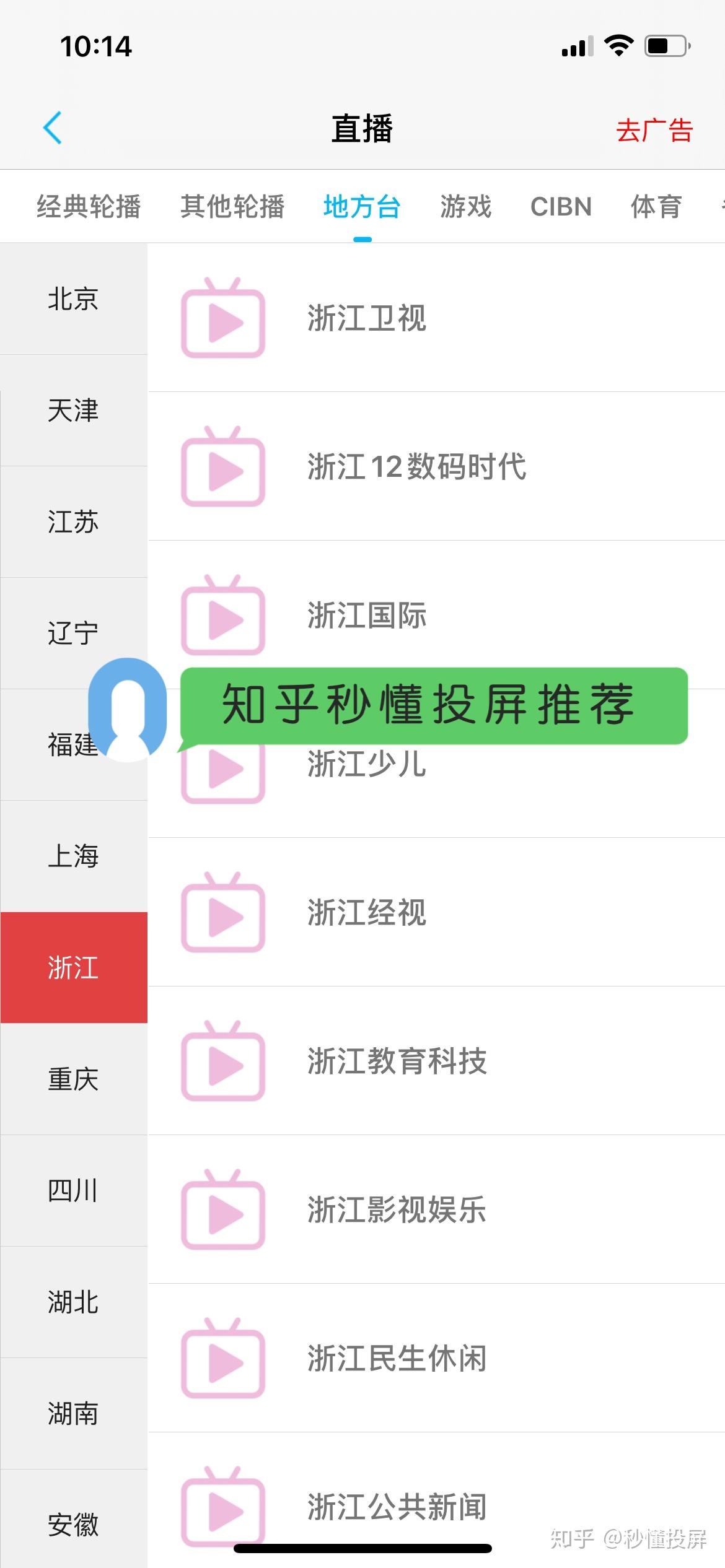Screen dimensions: 725x1568
Task: Go back with the blue arrow
Action: pos(53,128)
